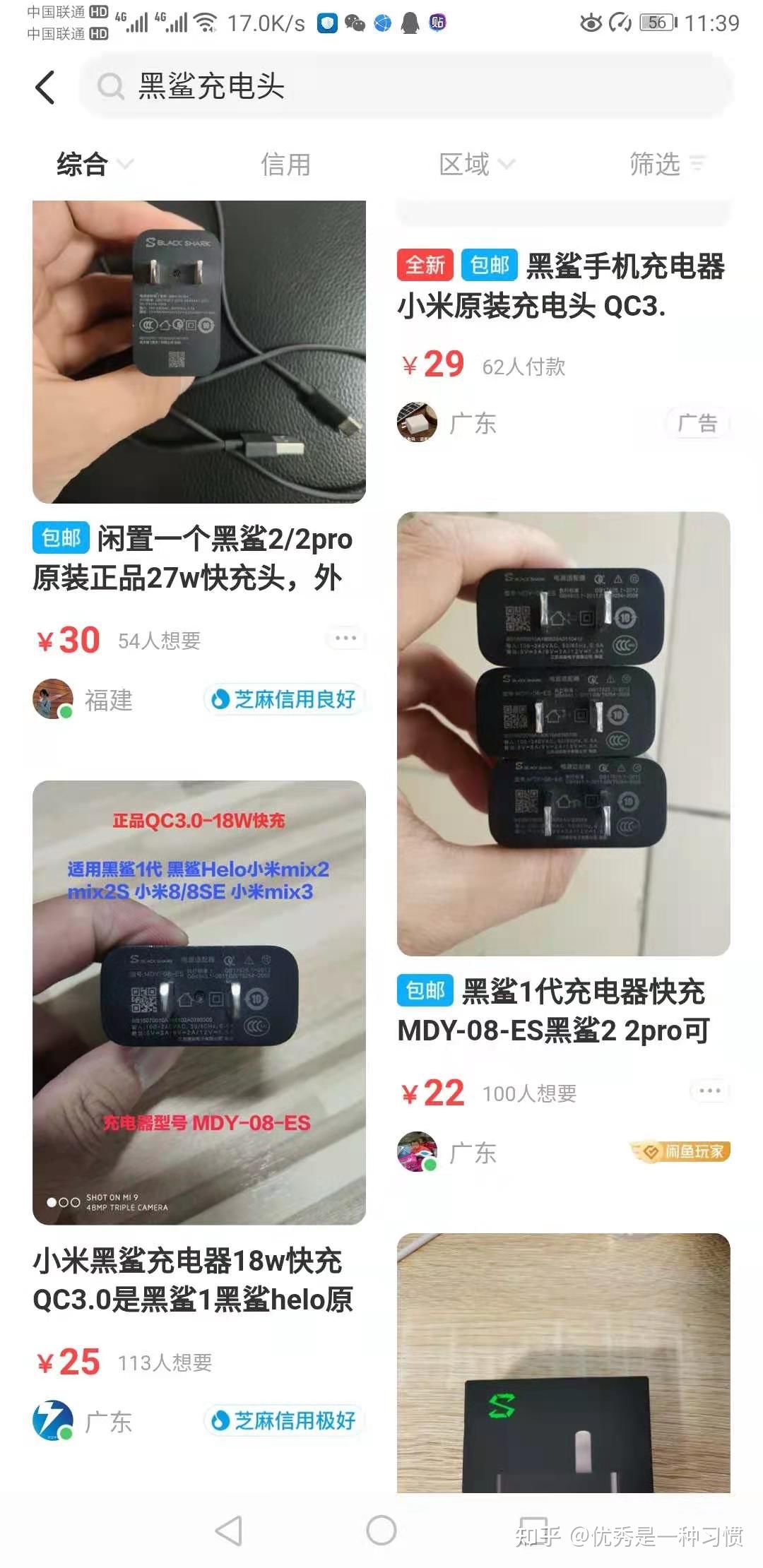Tap the 广告 label on the ¥29 listing

tap(697, 422)
